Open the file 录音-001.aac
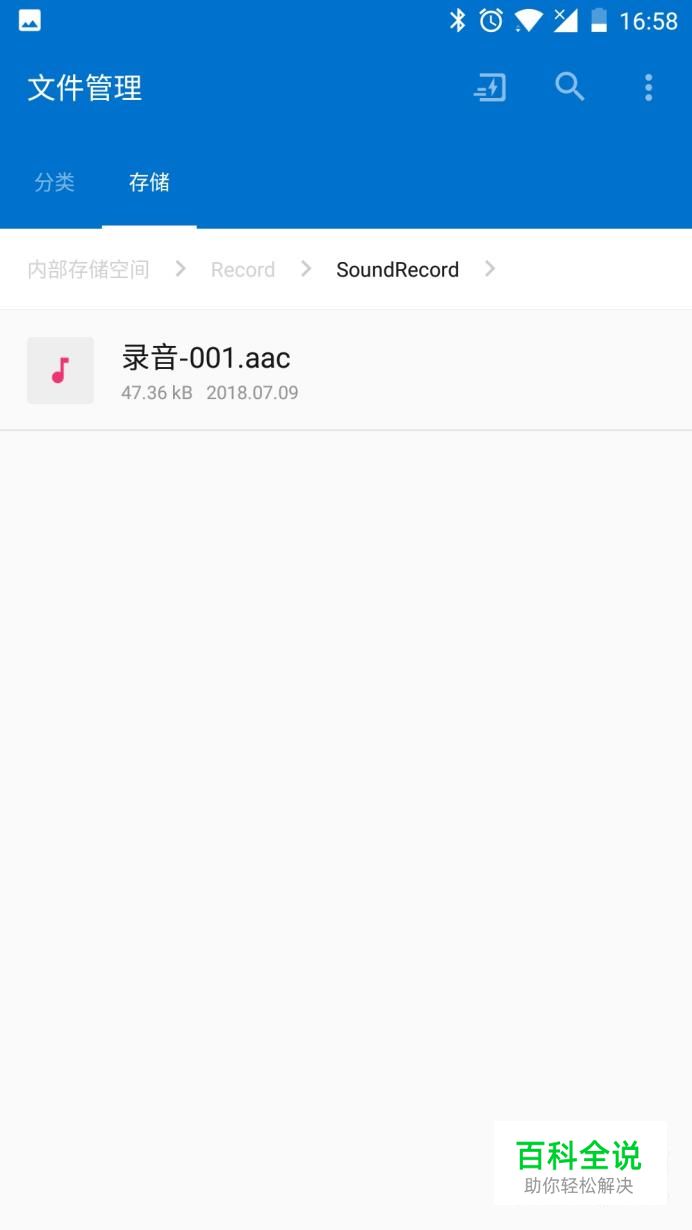Viewport: 692px width, 1230px height. click(346, 370)
